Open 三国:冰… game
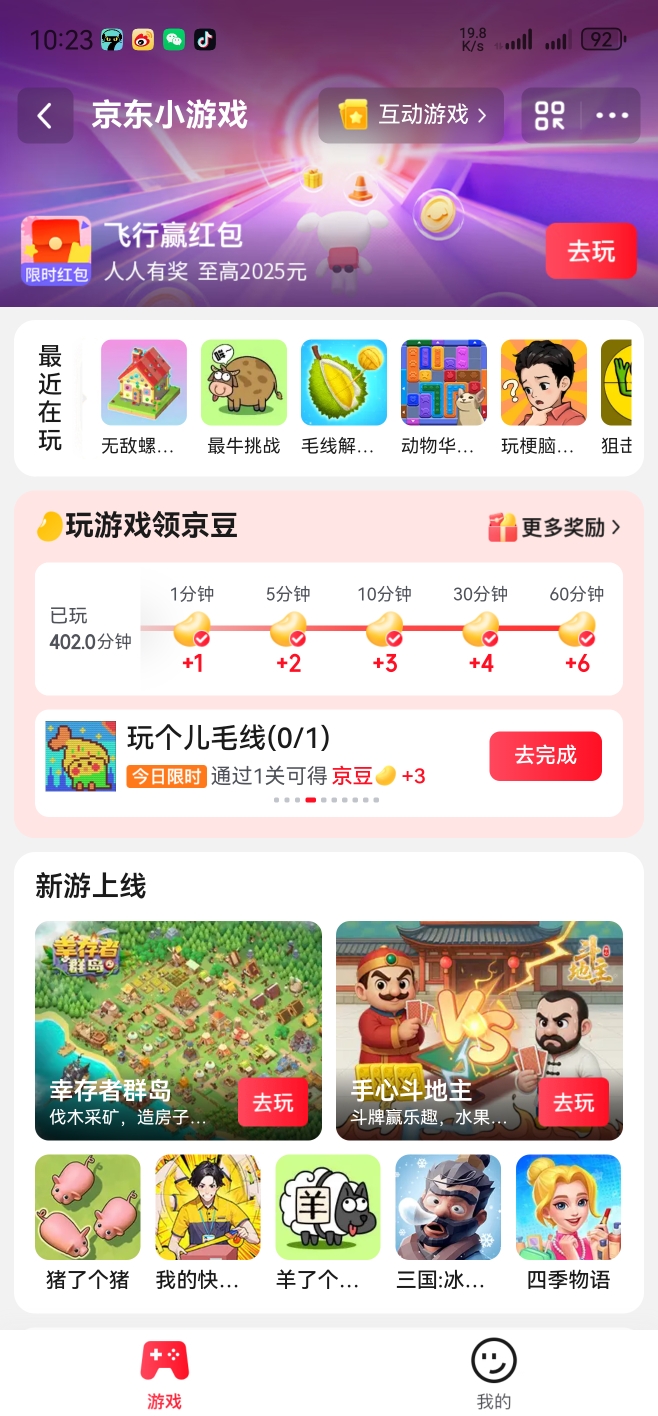 (x=448, y=1208)
